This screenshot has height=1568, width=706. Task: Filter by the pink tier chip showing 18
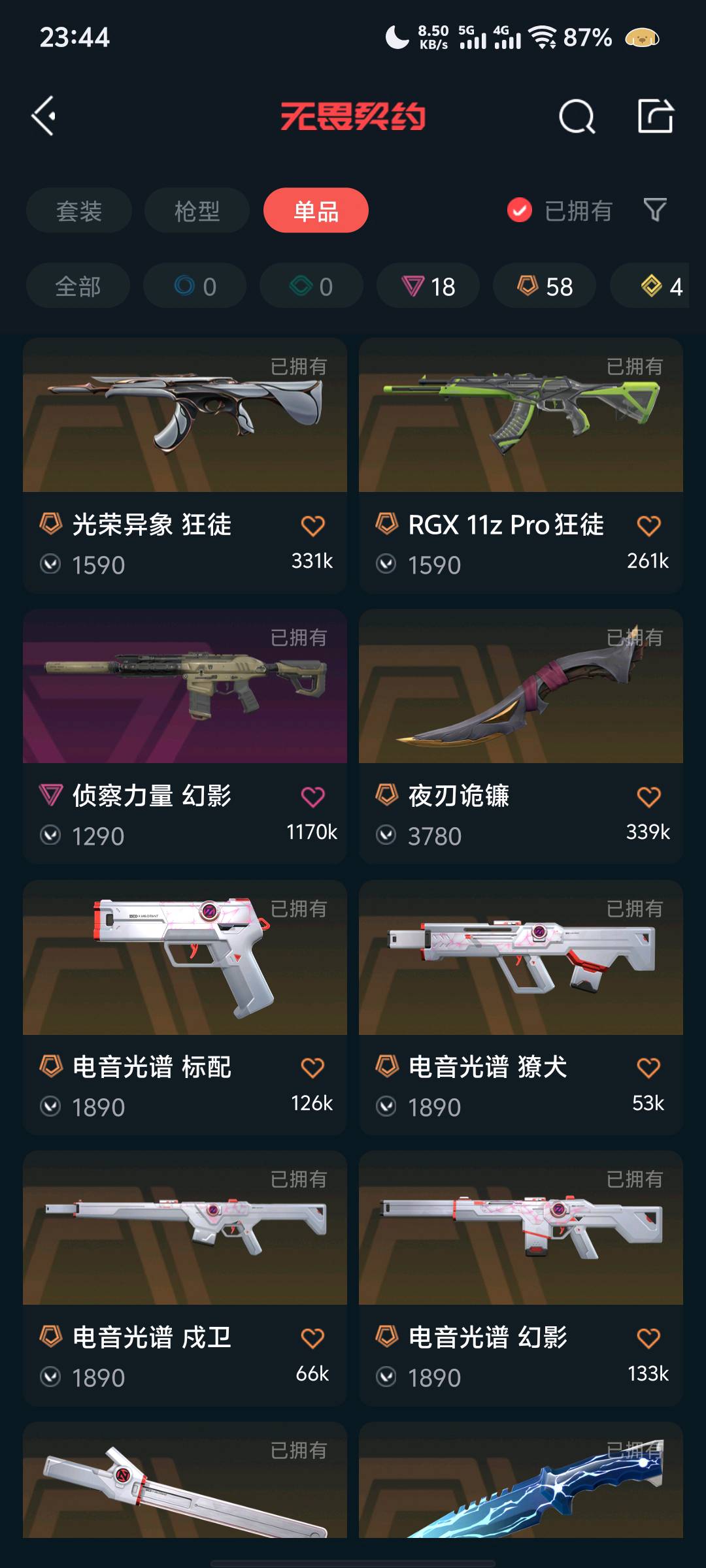[x=428, y=286]
